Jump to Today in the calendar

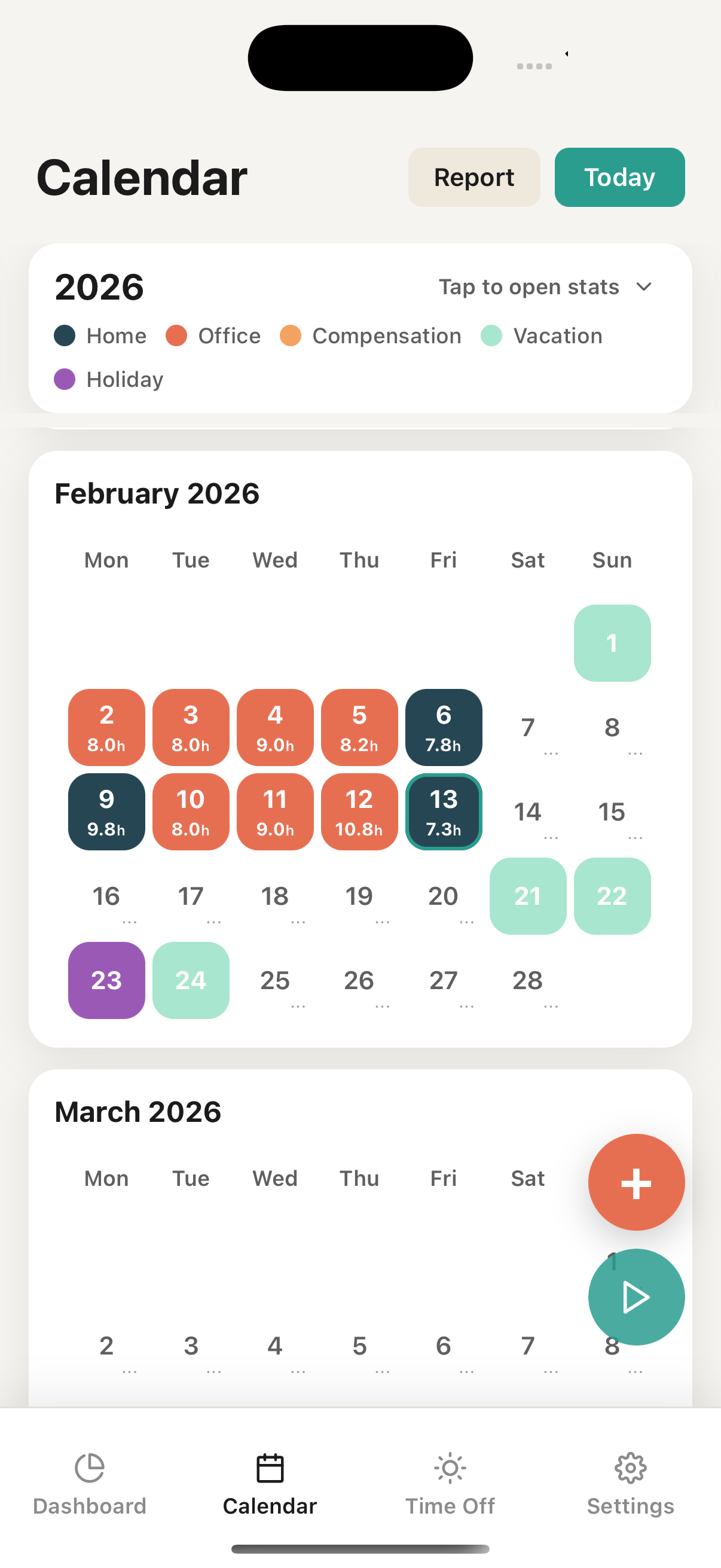pyautogui.click(x=619, y=177)
